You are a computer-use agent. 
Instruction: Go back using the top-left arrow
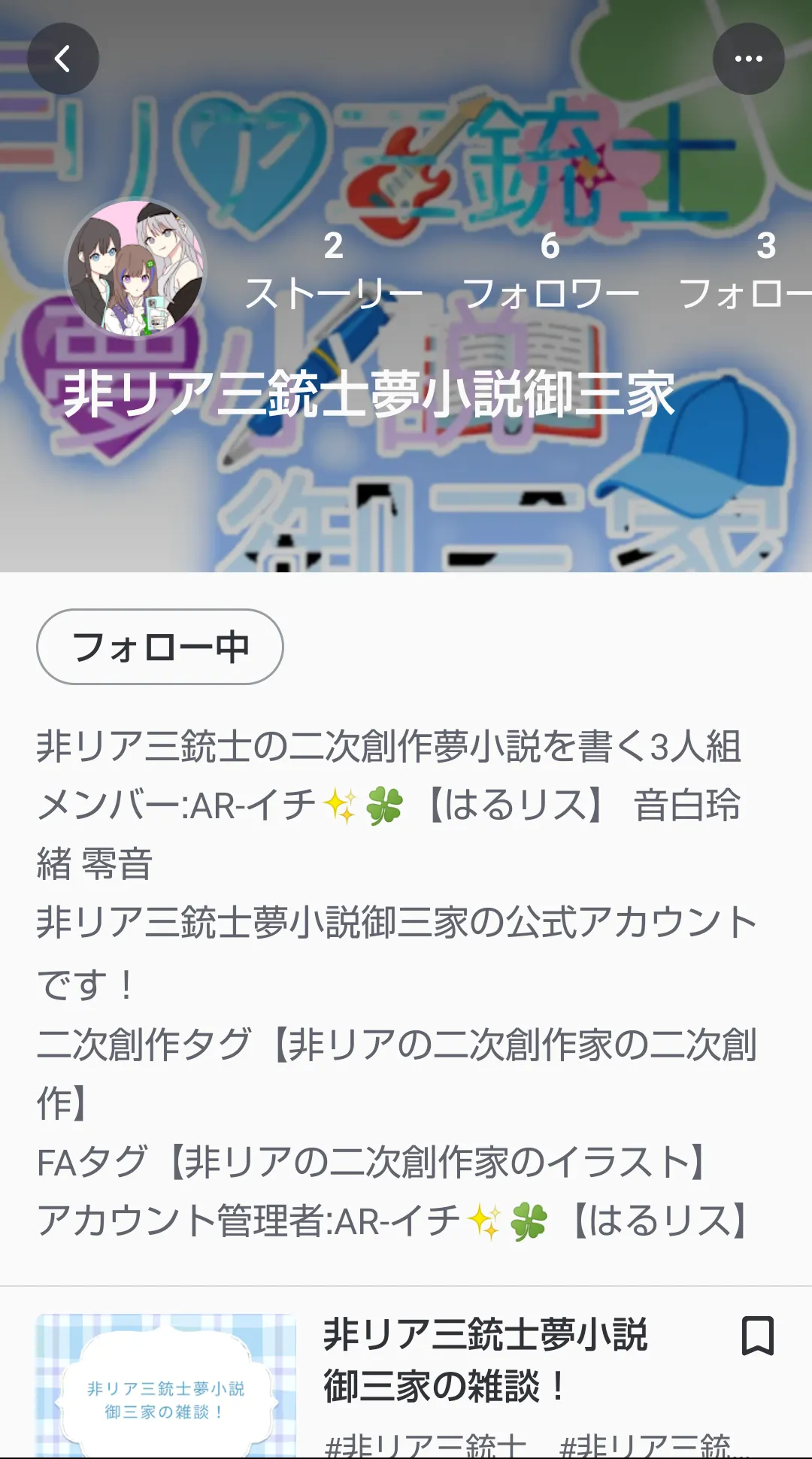pyautogui.click(x=63, y=59)
